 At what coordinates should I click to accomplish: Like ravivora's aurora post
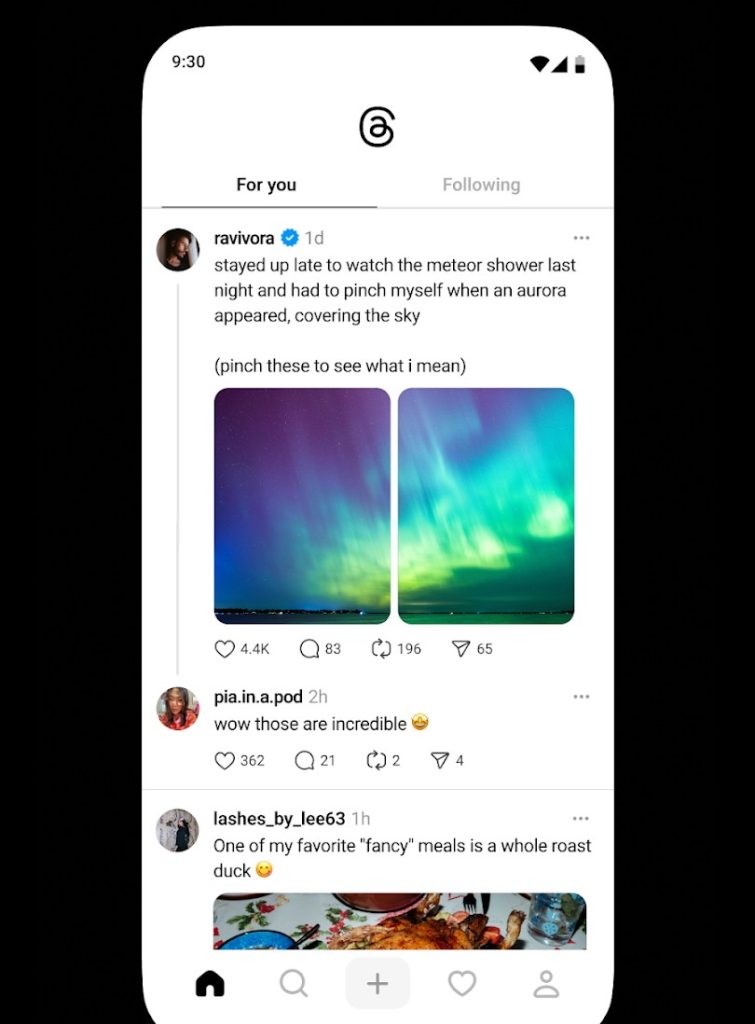[x=226, y=649]
